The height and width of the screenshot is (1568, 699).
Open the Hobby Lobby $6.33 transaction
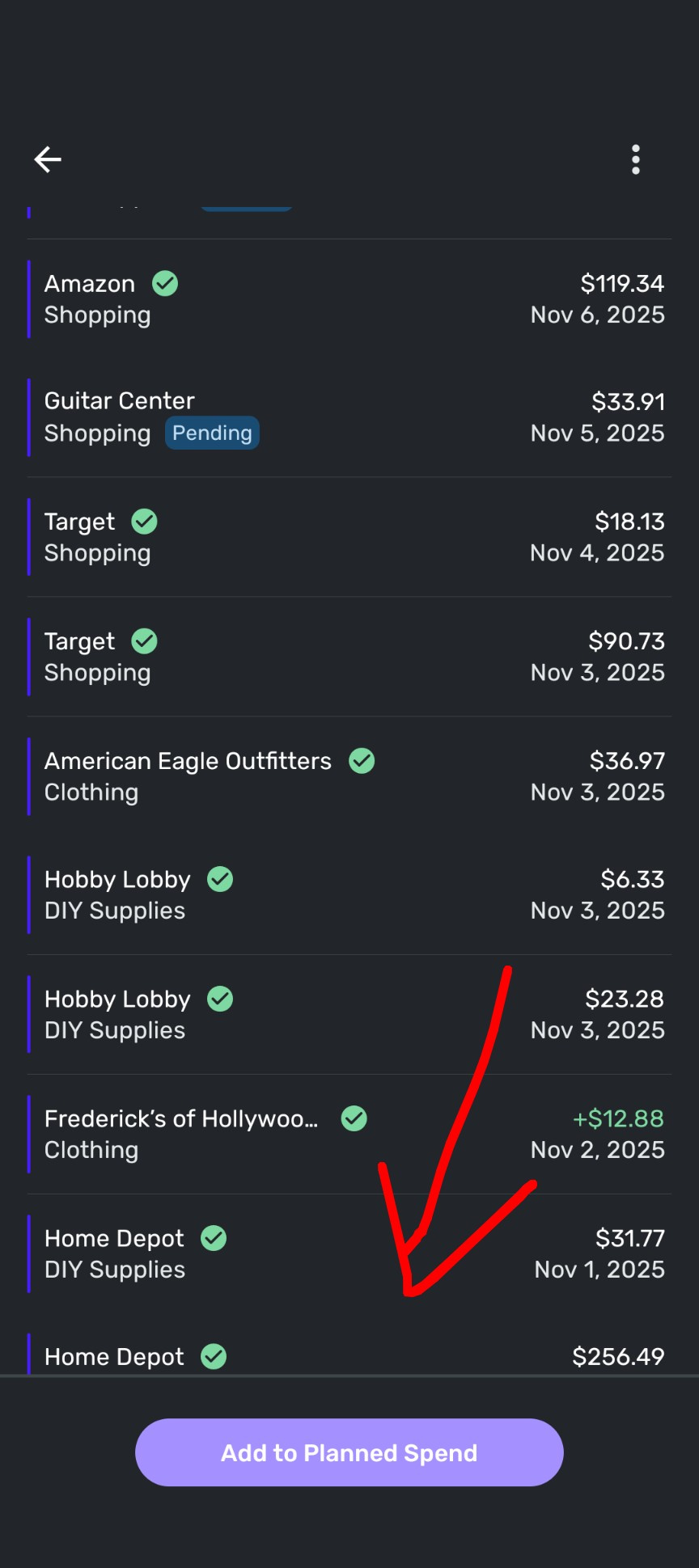click(349, 895)
